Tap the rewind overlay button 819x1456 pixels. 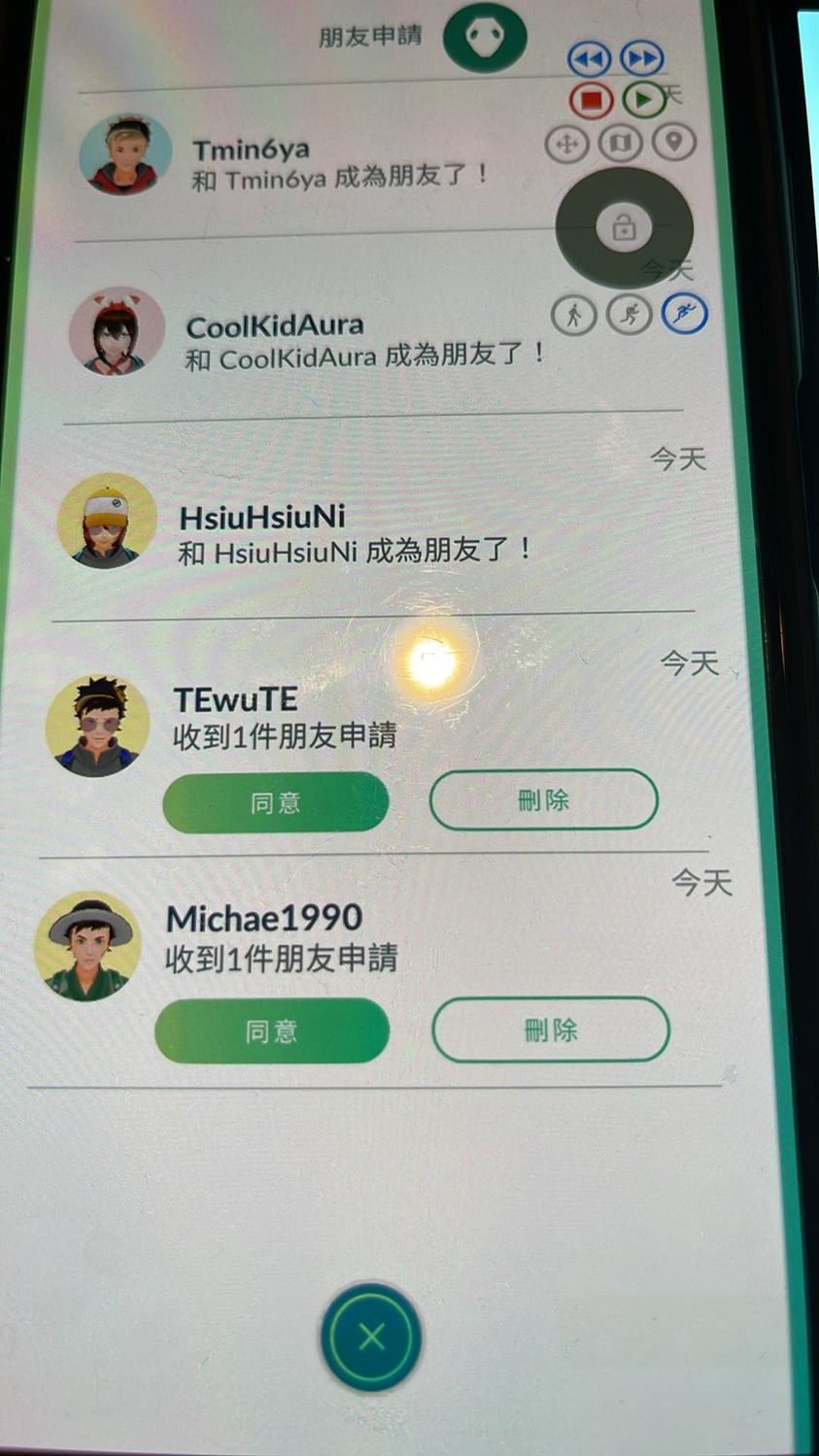point(589,59)
